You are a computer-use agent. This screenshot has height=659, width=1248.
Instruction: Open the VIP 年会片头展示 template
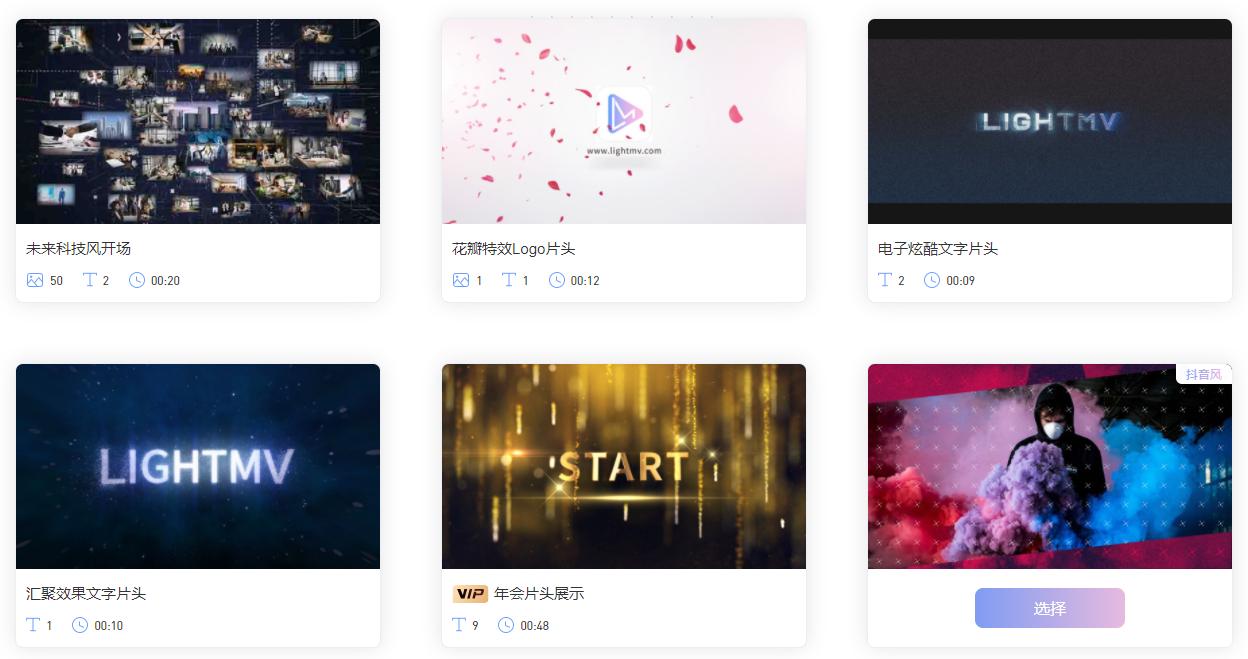[623, 466]
